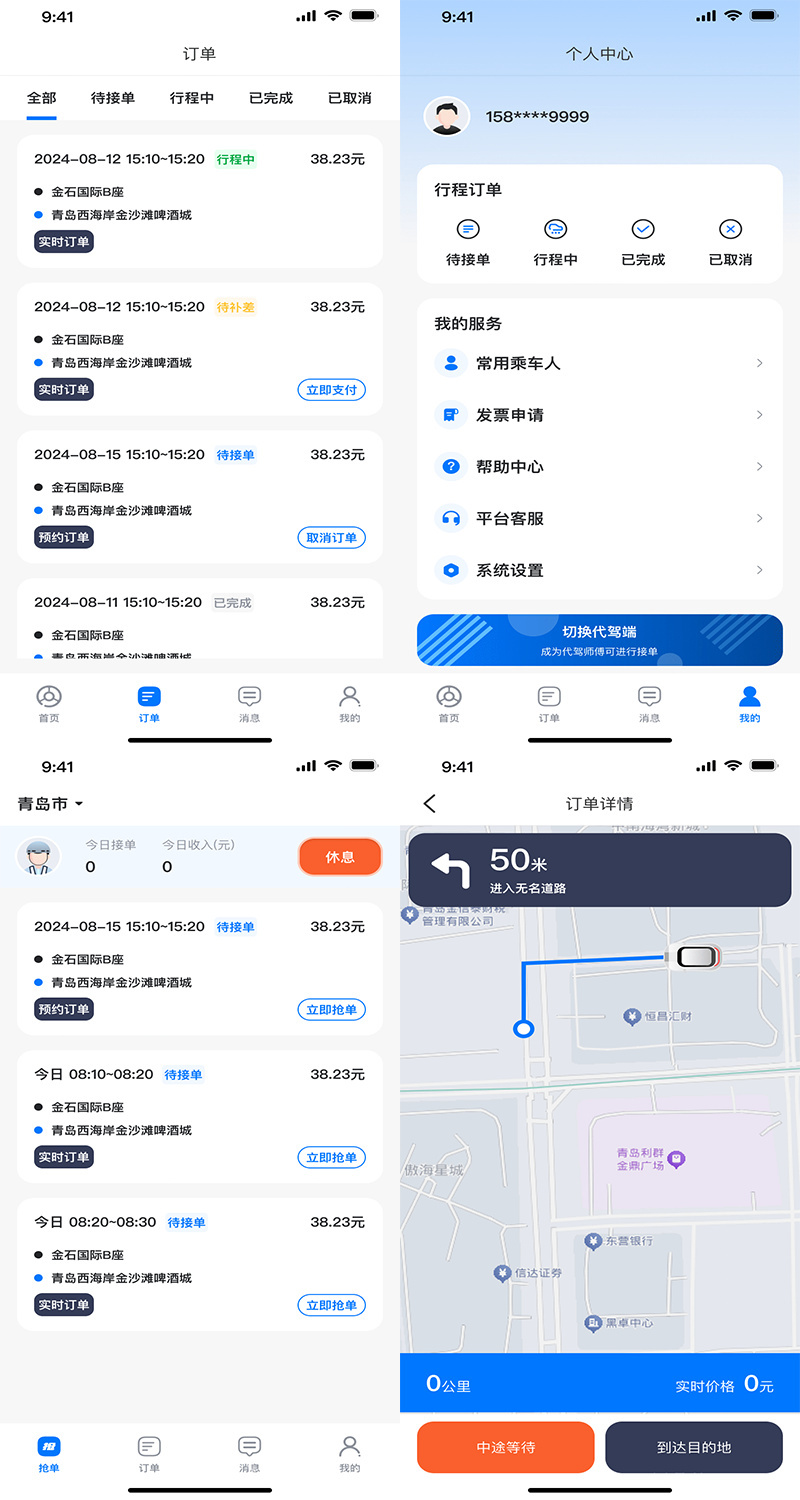Viewport: 800px width, 1500px height.
Task: Expand the 常用乘车人 row chevron
Action: click(x=761, y=363)
